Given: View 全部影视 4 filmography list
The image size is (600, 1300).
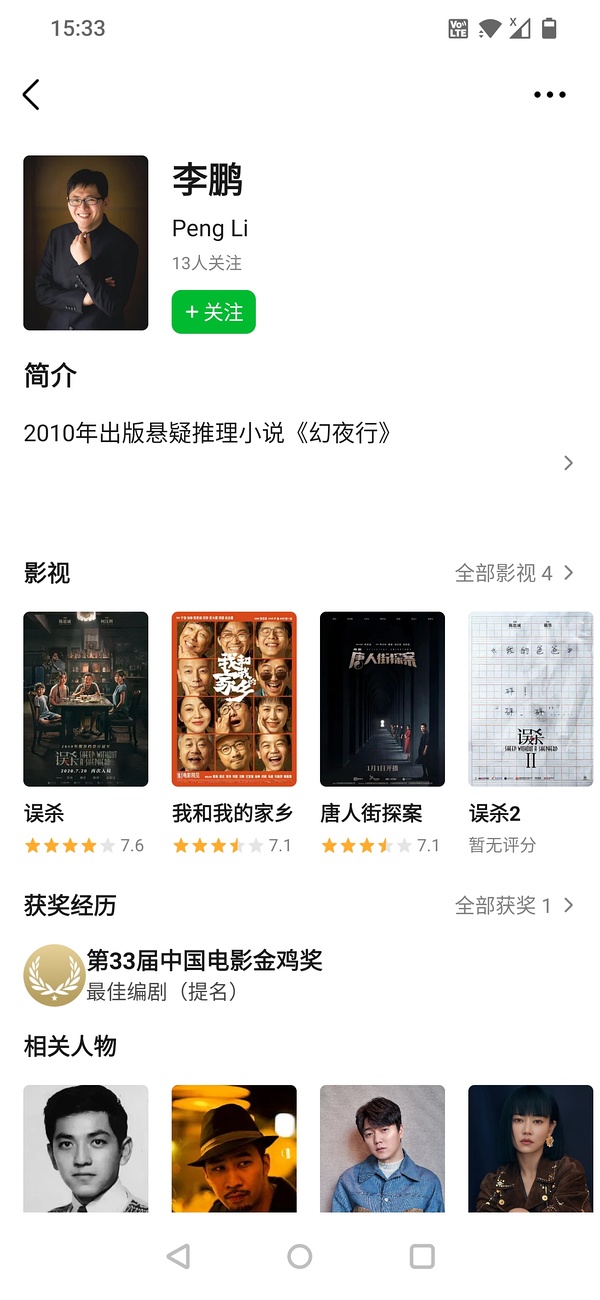Looking at the screenshot, I should coord(514,573).
